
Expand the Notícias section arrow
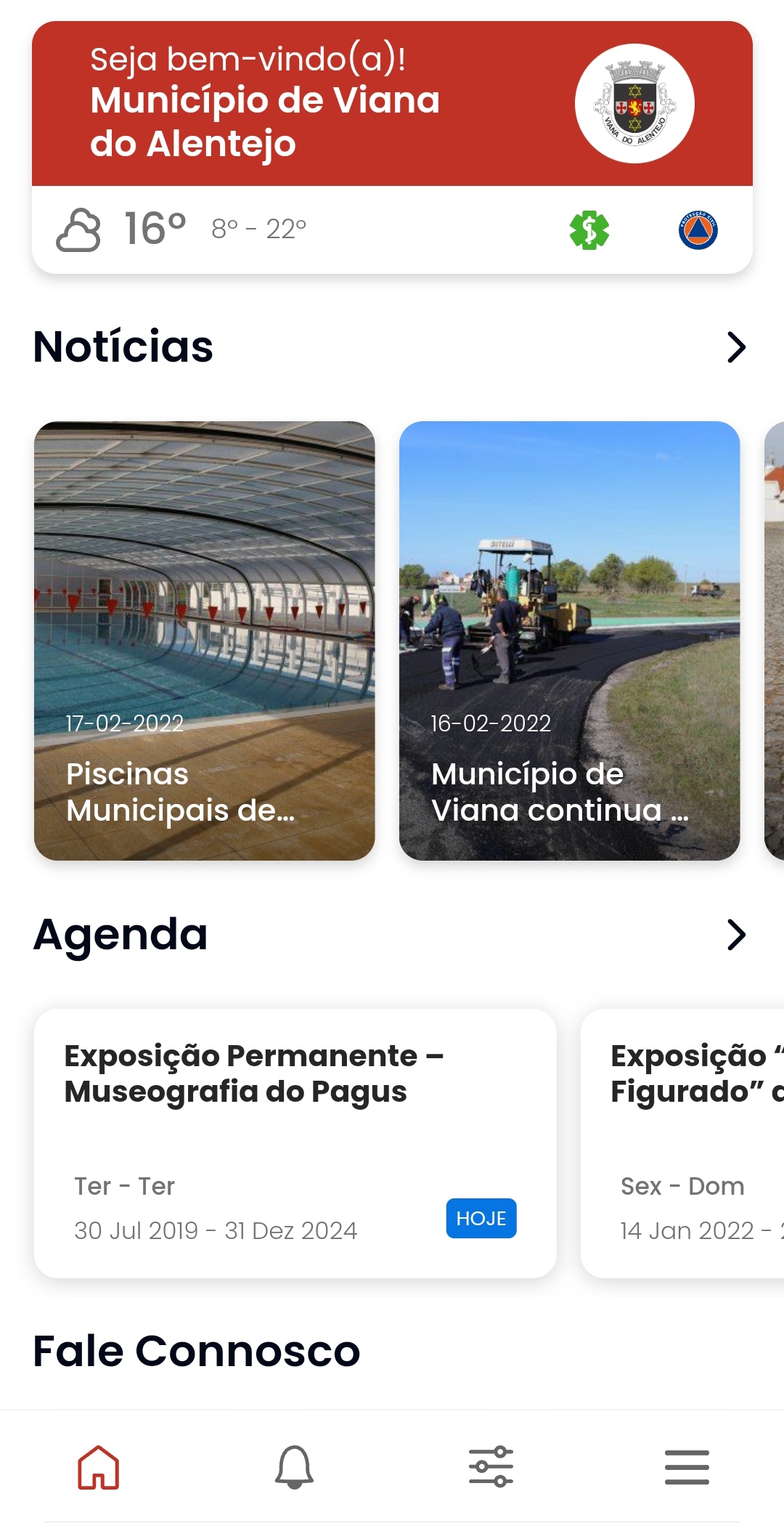(x=736, y=347)
